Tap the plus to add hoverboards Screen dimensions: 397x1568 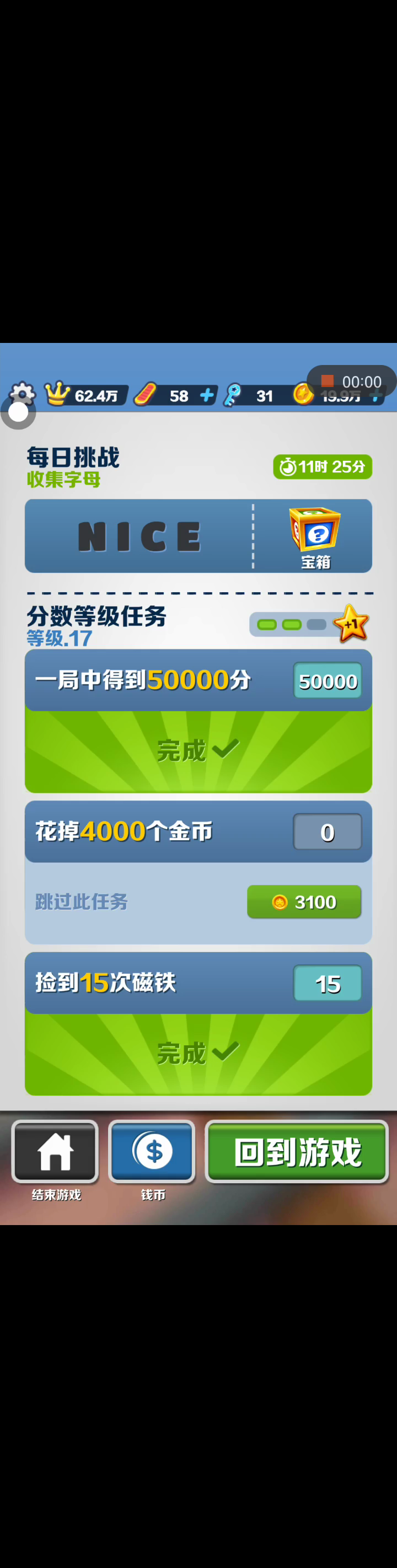pos(207,395)
